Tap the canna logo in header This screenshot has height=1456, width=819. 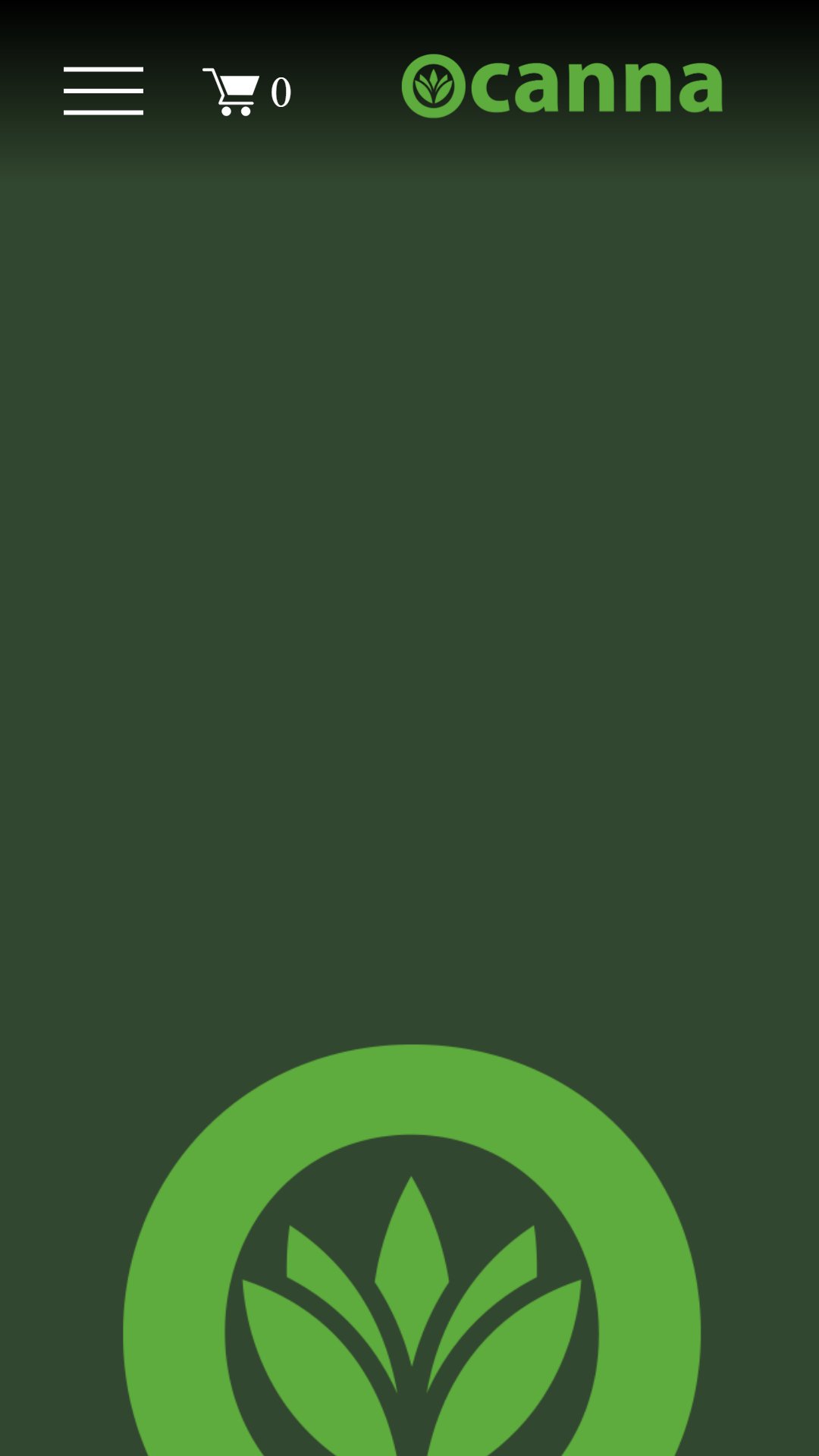click(562, 86)
